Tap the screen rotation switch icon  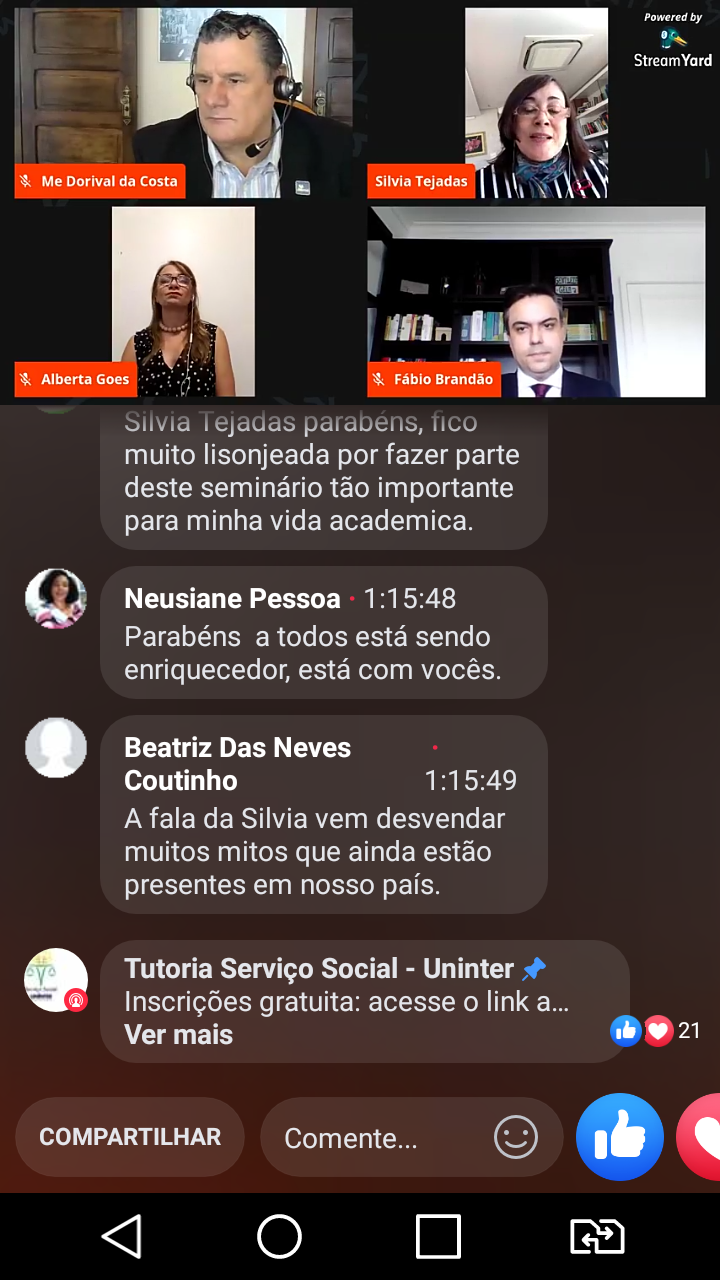point(597,1237)
